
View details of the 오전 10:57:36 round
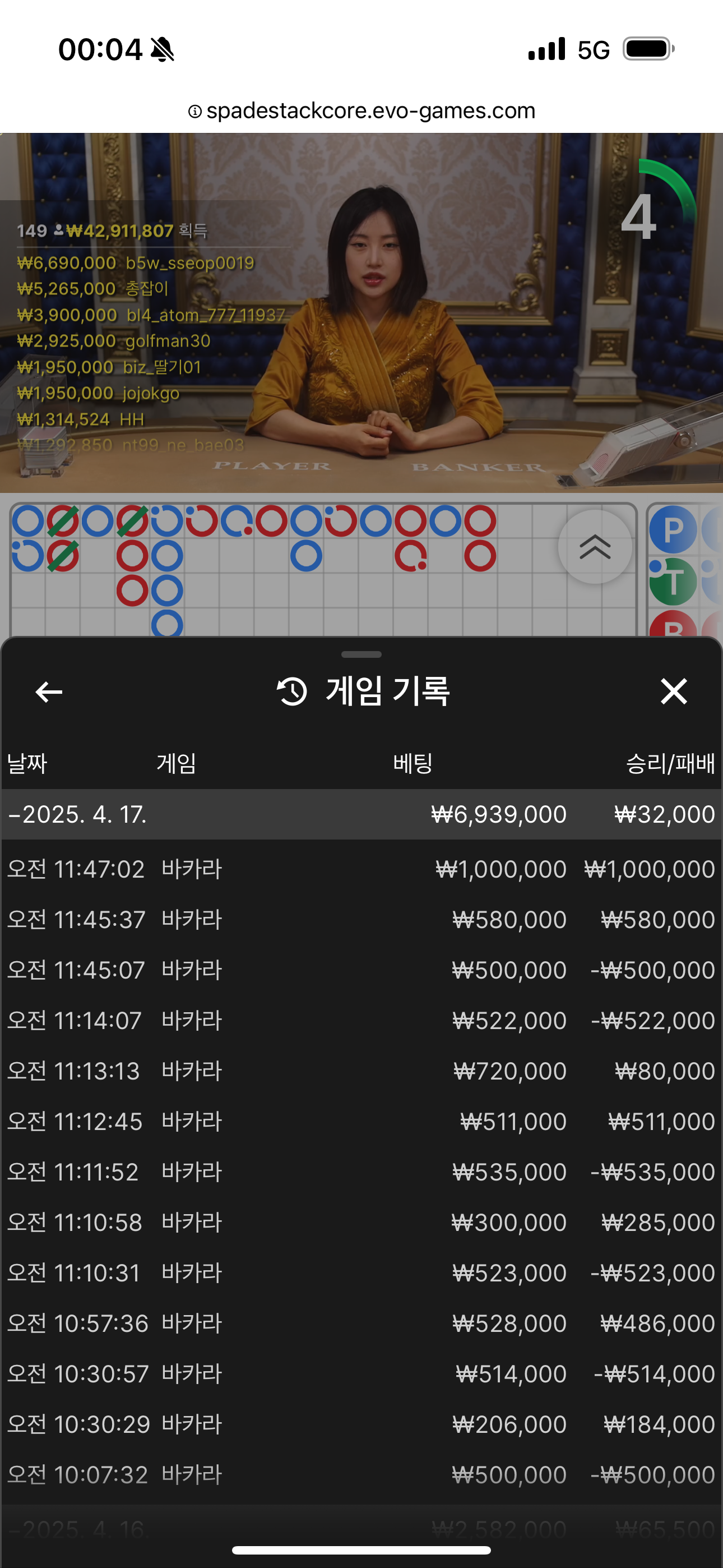coord(361,1324)
